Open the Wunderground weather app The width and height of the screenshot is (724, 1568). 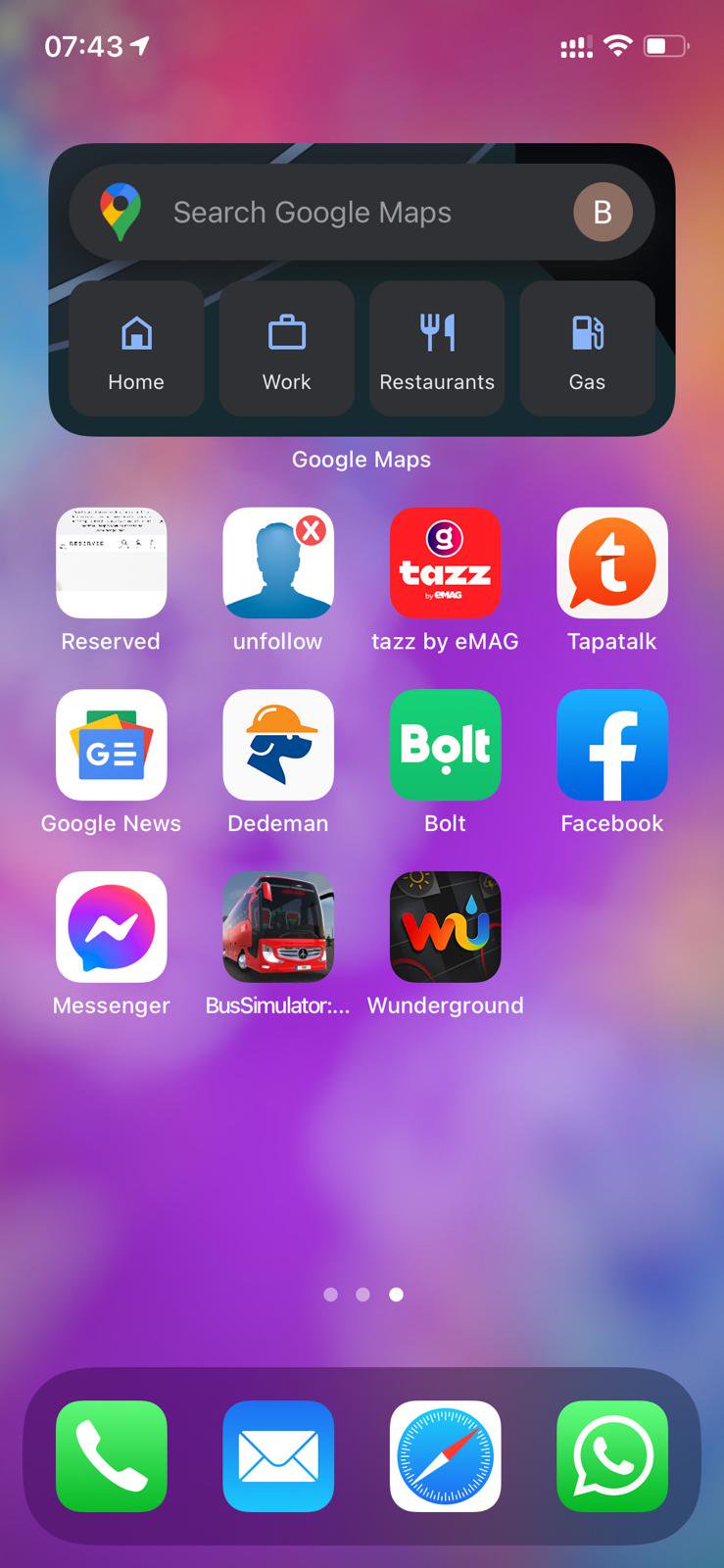pyautogui.click(x=445, y=927)
